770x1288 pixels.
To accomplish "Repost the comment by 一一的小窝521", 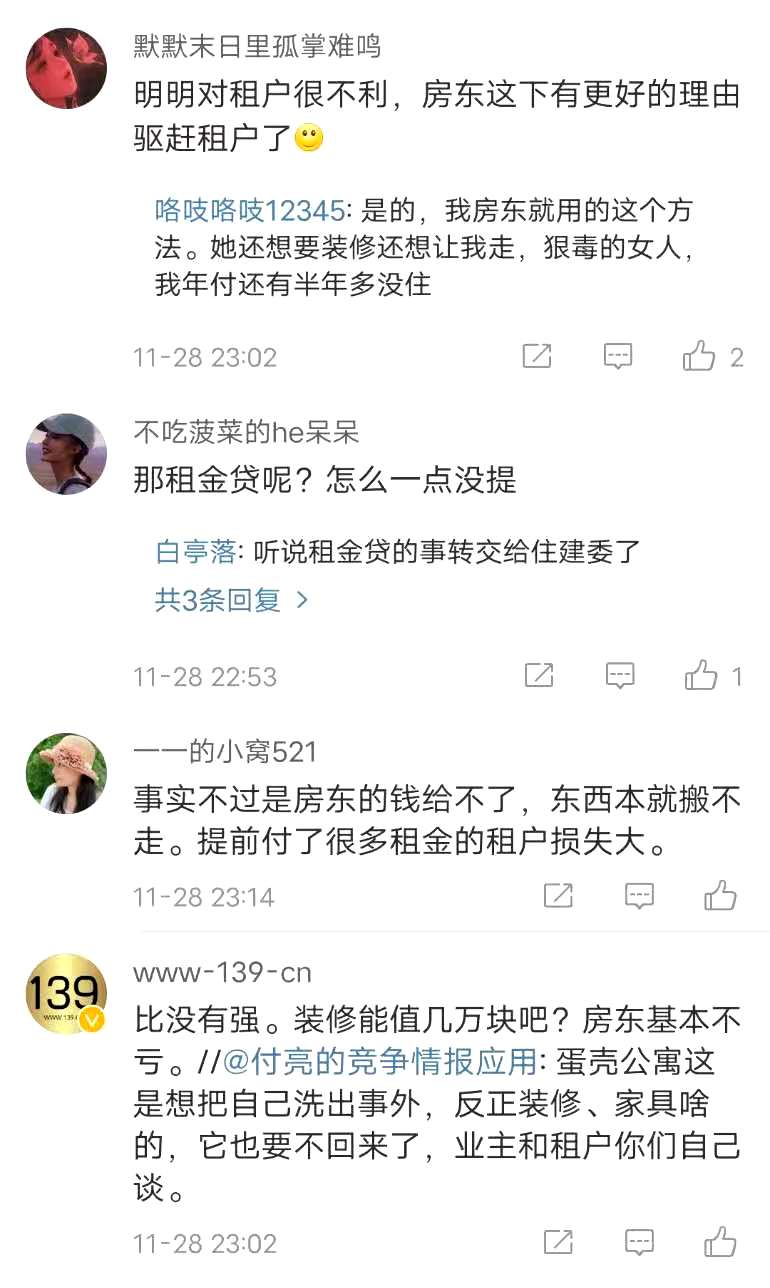I will [x=558, y=896].
